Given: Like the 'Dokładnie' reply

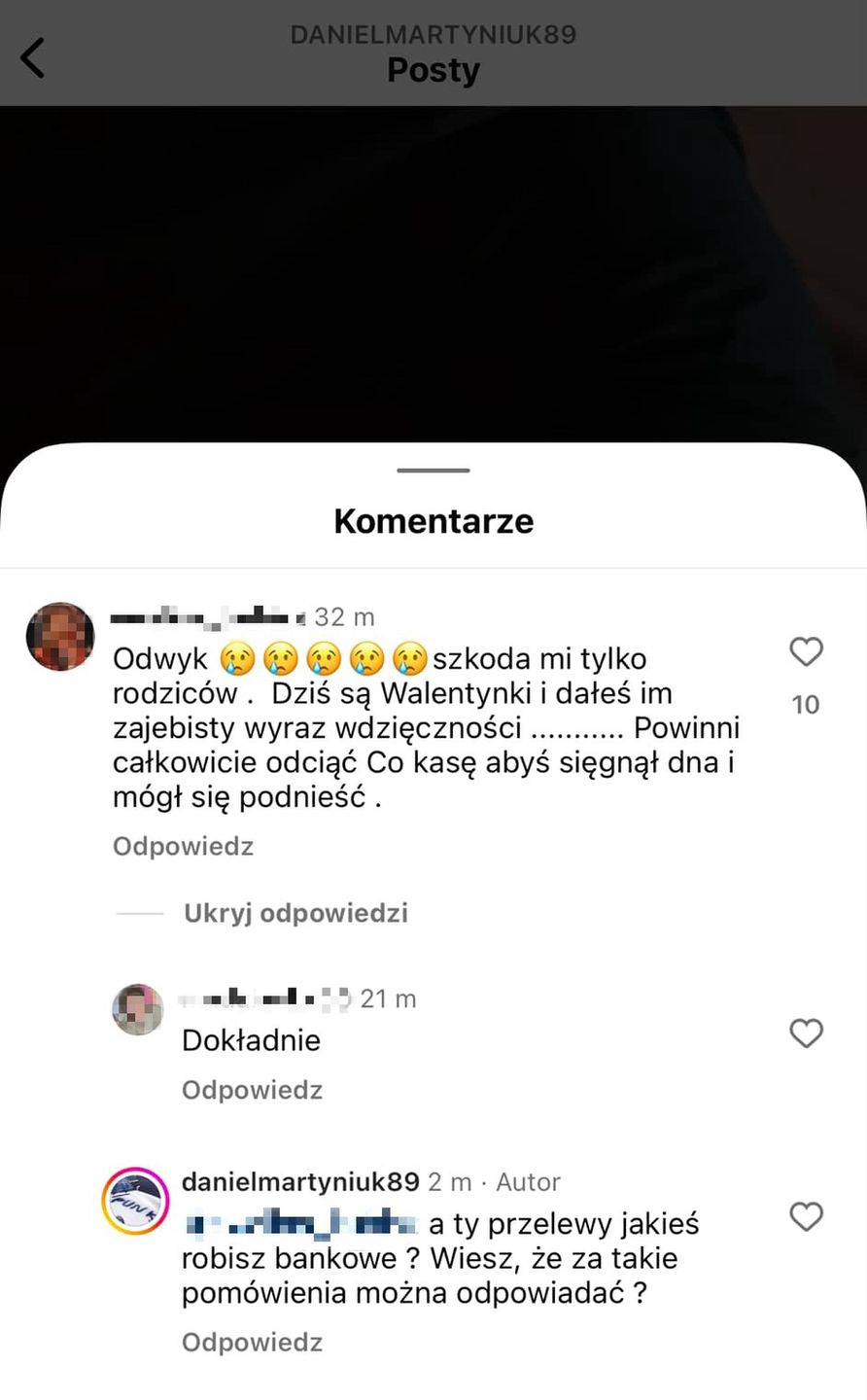Looking at the screenshot, I should (x=806, y=1032).
